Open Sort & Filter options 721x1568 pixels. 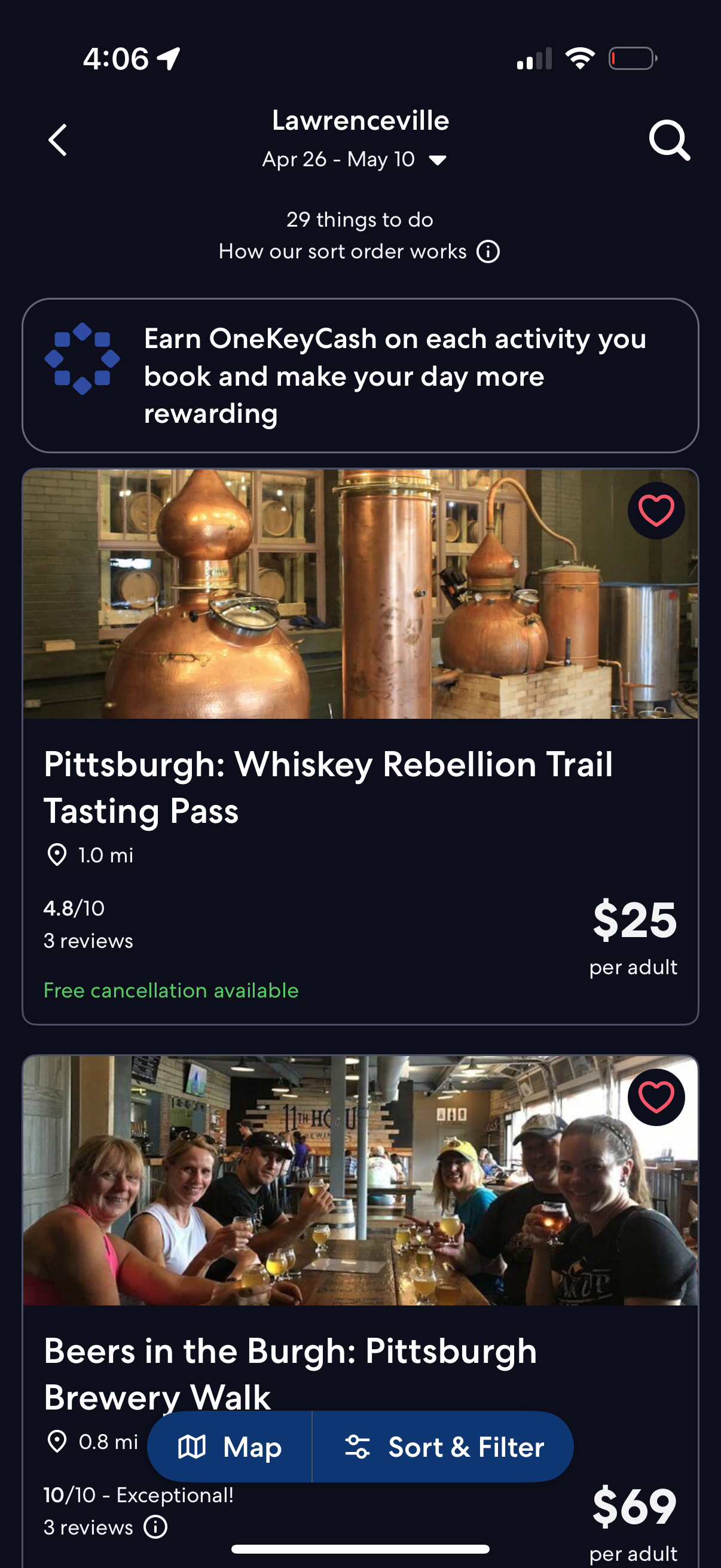click(x=444, y=1447)
